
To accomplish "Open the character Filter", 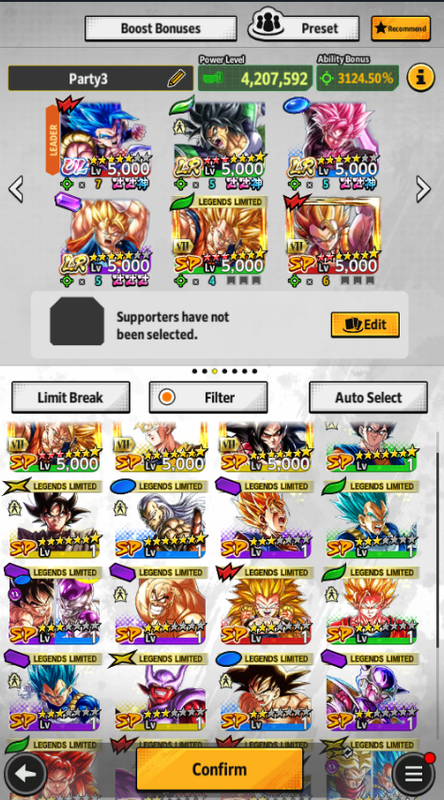I will click(208, 397).
